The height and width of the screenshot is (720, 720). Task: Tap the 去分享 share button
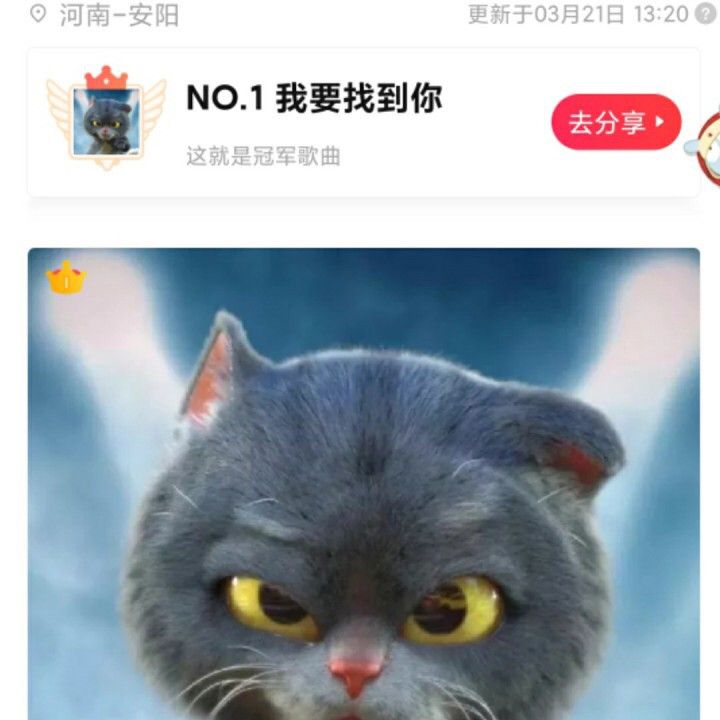click(615, 122)
